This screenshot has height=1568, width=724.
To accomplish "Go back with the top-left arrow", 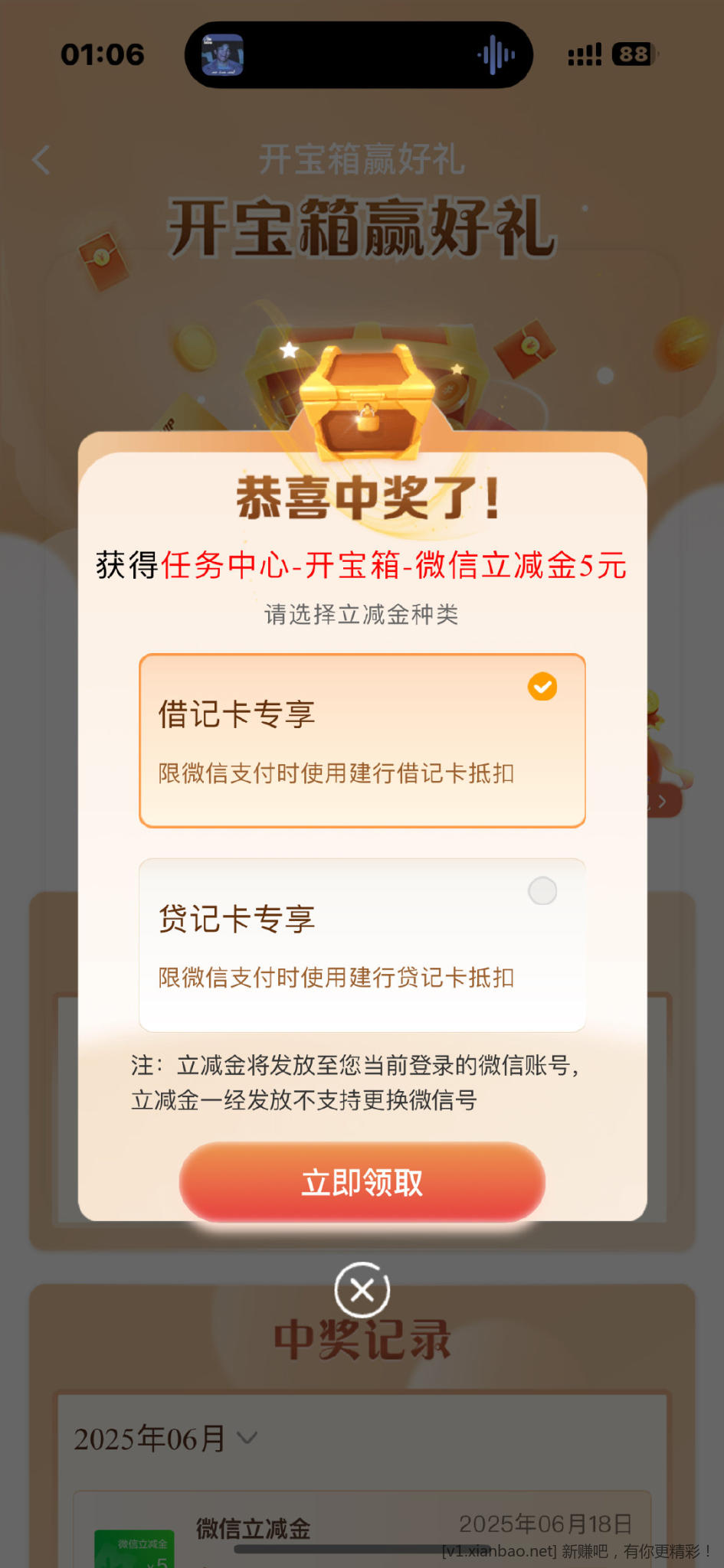I will (x=42, y=160).
